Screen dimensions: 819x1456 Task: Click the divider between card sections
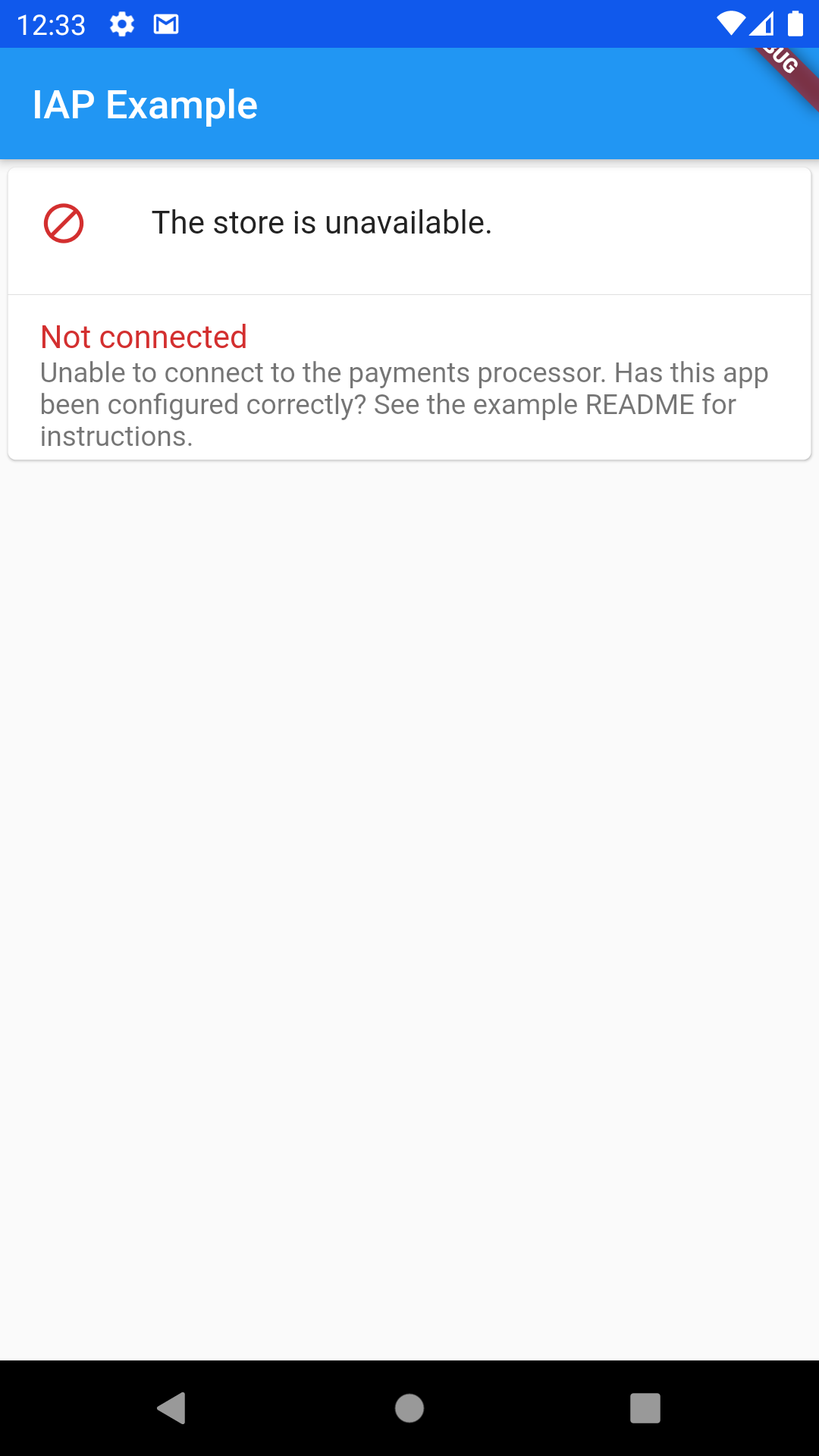409,293
